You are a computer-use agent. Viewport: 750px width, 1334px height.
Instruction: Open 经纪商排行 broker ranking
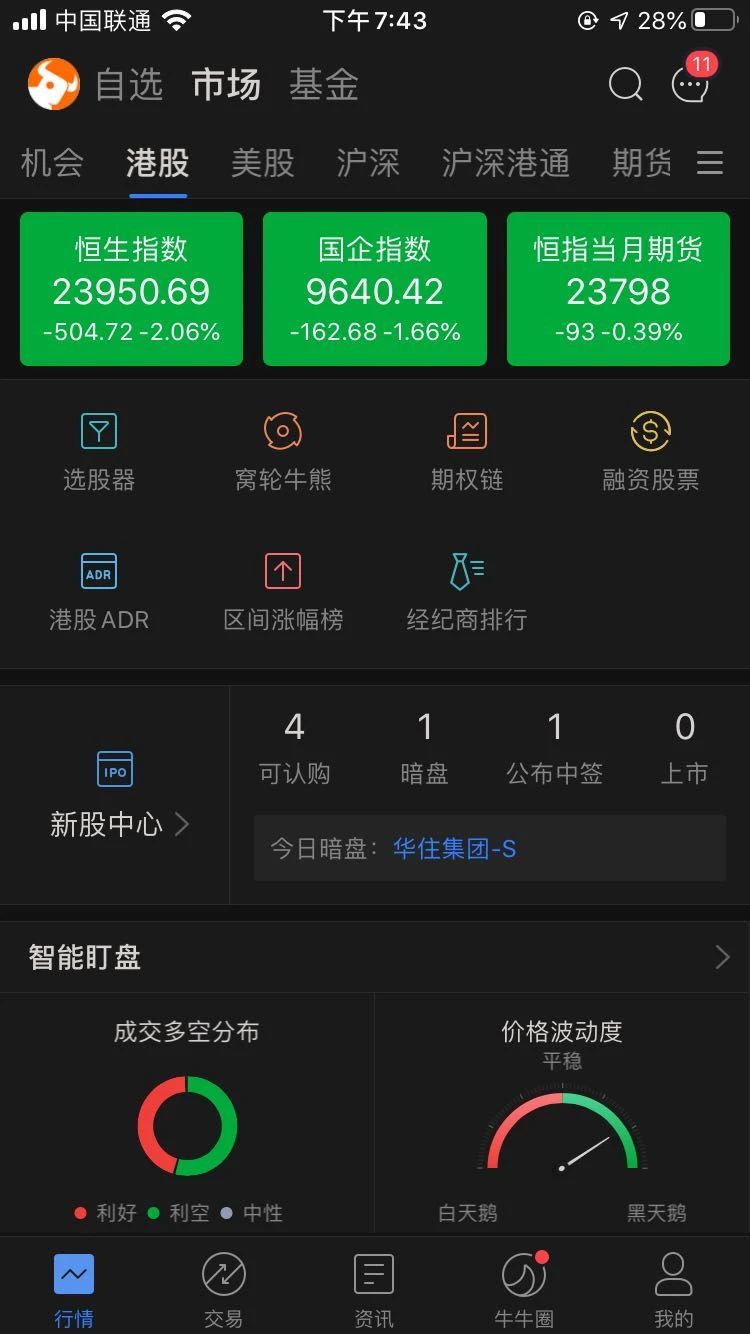pos(467,592)
